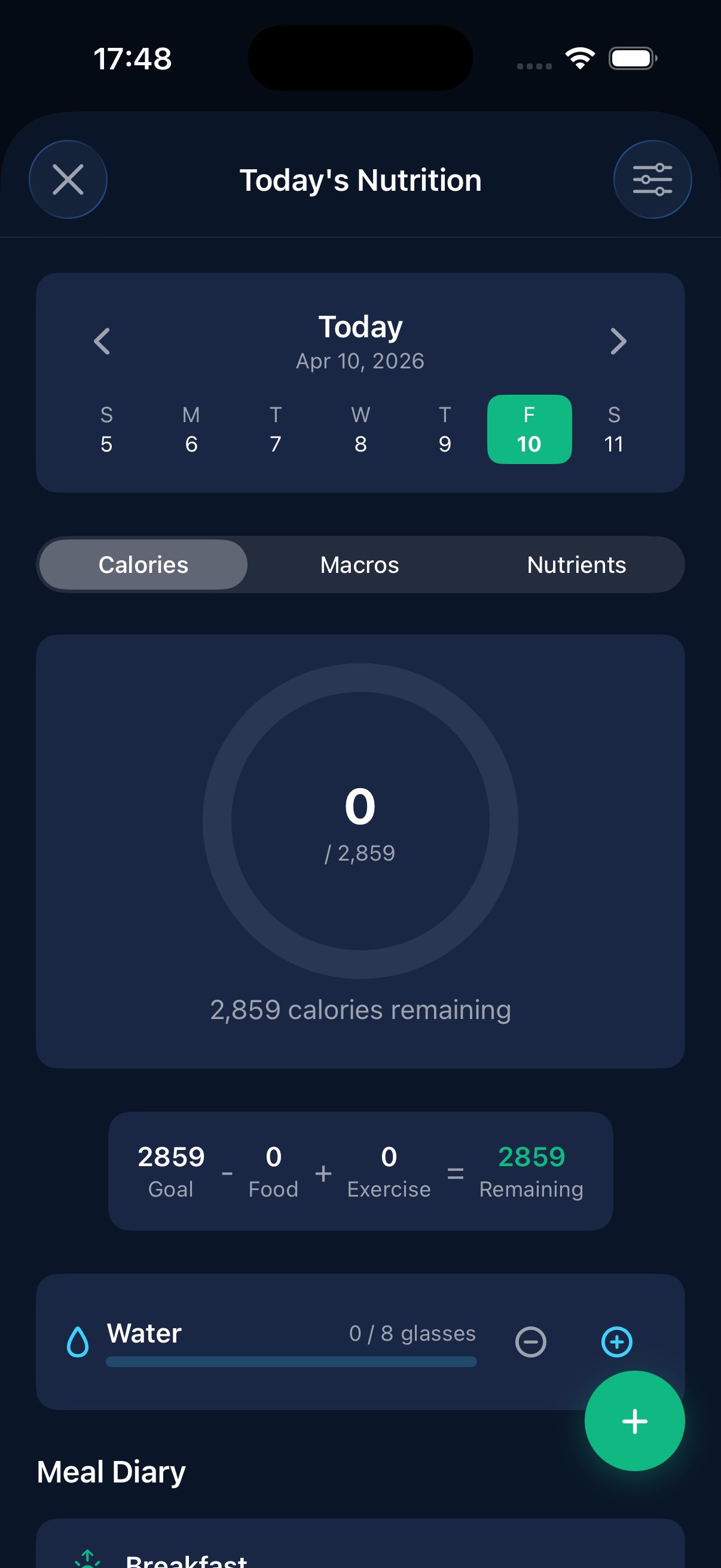The height and width of the screenshot is (1568, 721).
Task: Switch to the Nutrients tab
Action: tap(576, 565)
